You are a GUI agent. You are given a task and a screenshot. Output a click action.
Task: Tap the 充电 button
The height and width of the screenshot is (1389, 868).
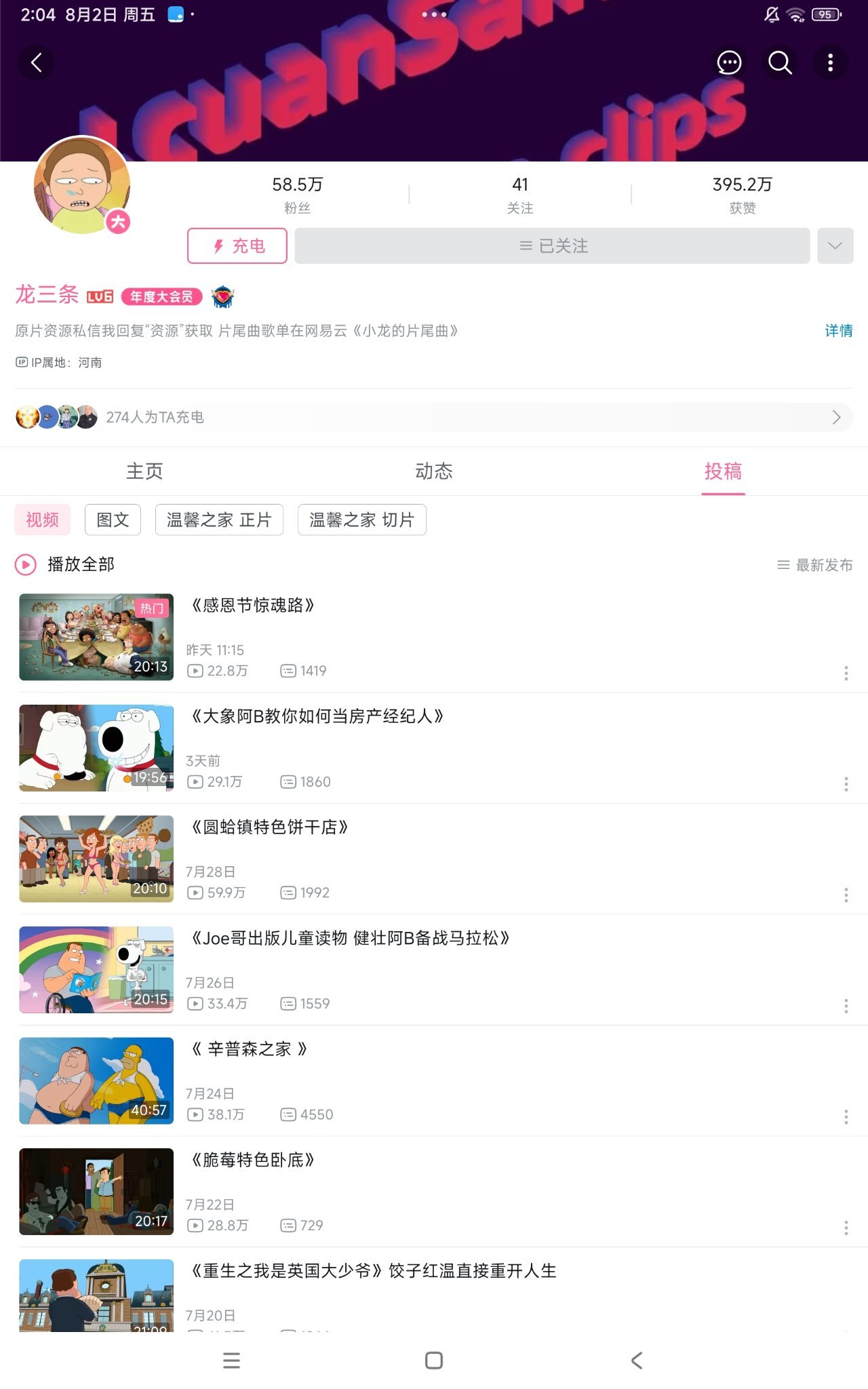pos(237,246)
